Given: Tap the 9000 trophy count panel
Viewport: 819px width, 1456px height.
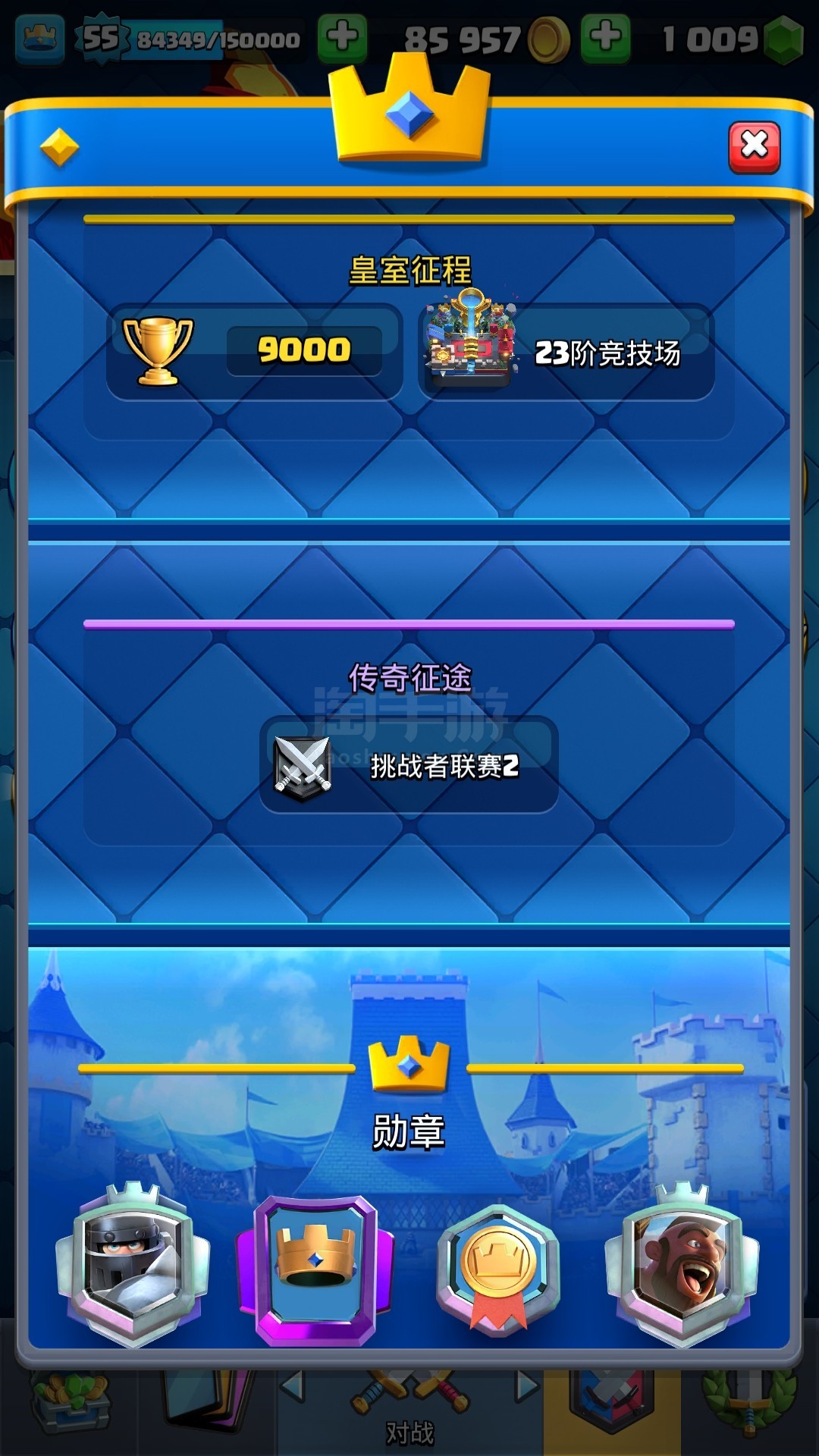Looking at the screenshot, I should click(255, 351).
